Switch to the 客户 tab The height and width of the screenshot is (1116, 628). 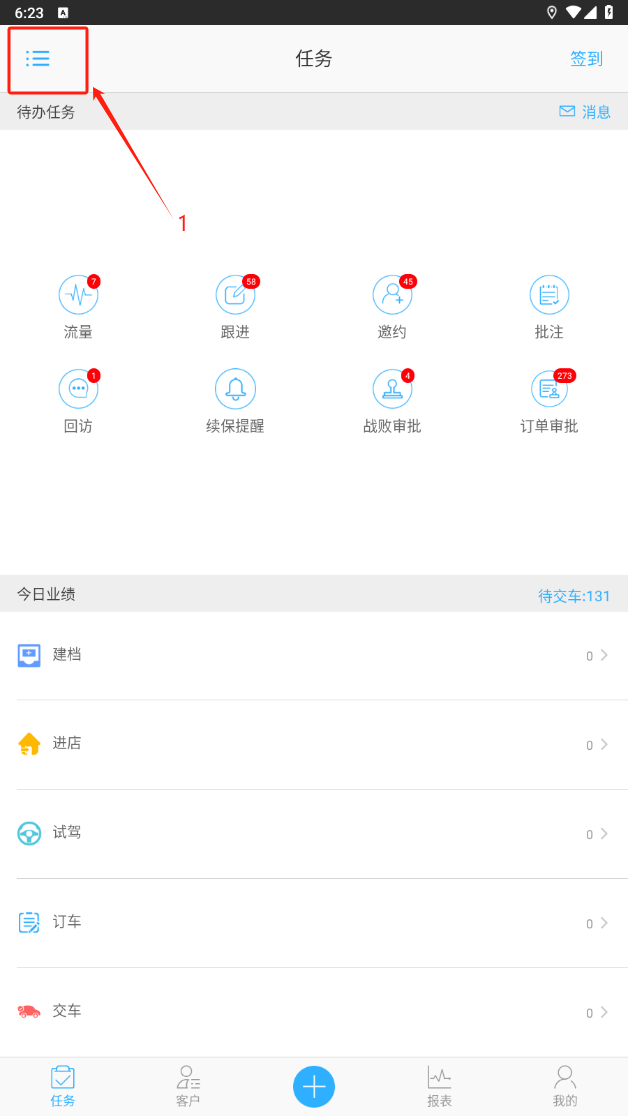(x=188, y=1086)
